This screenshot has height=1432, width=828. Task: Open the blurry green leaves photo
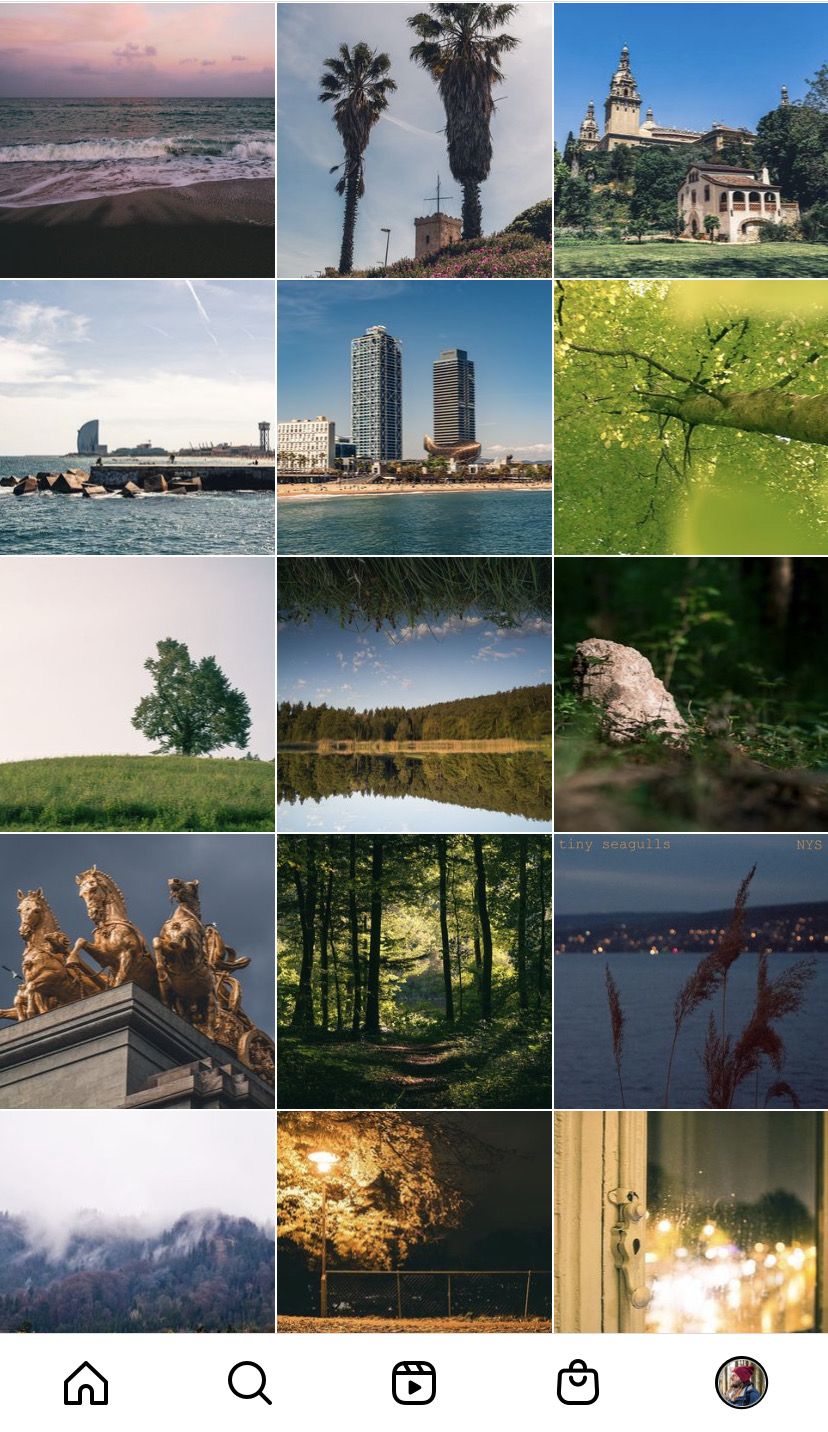click(691, 417)
